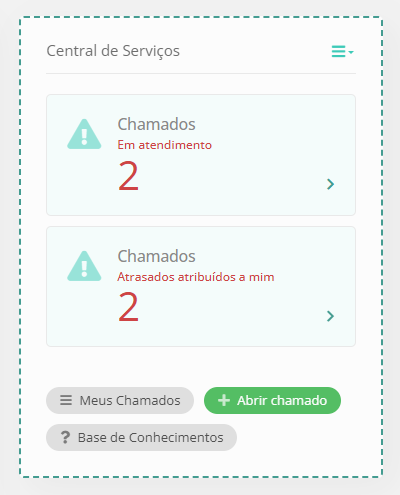Tap the Meus Chamados button
The image size is (400, 495).
(120, 400)
